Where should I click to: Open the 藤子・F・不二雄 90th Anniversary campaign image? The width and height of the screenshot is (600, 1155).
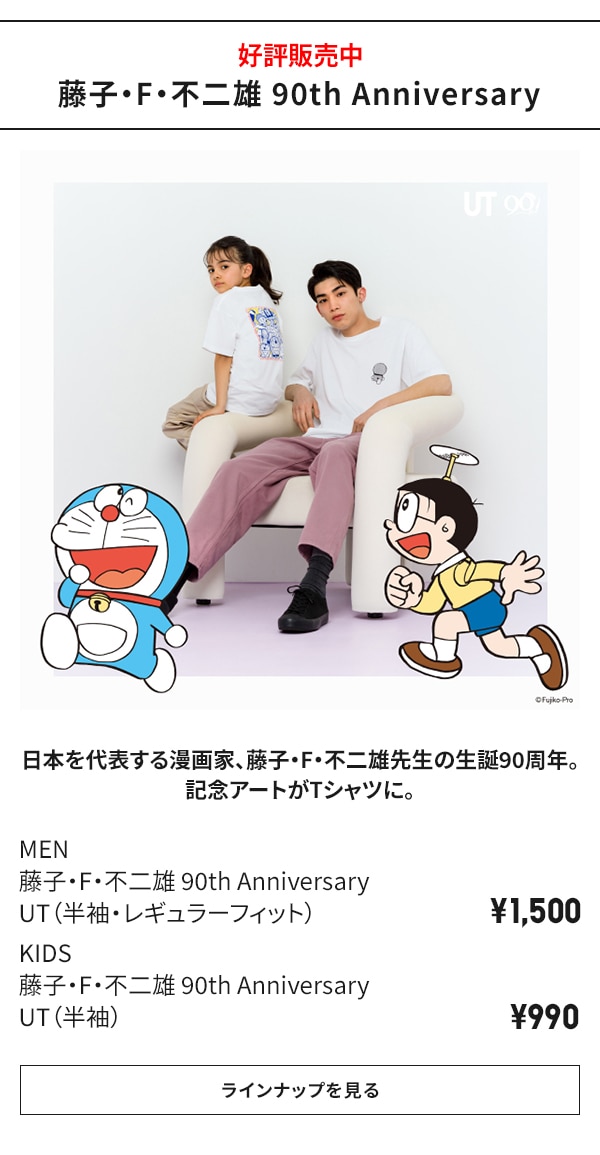[x=300, y=430]
